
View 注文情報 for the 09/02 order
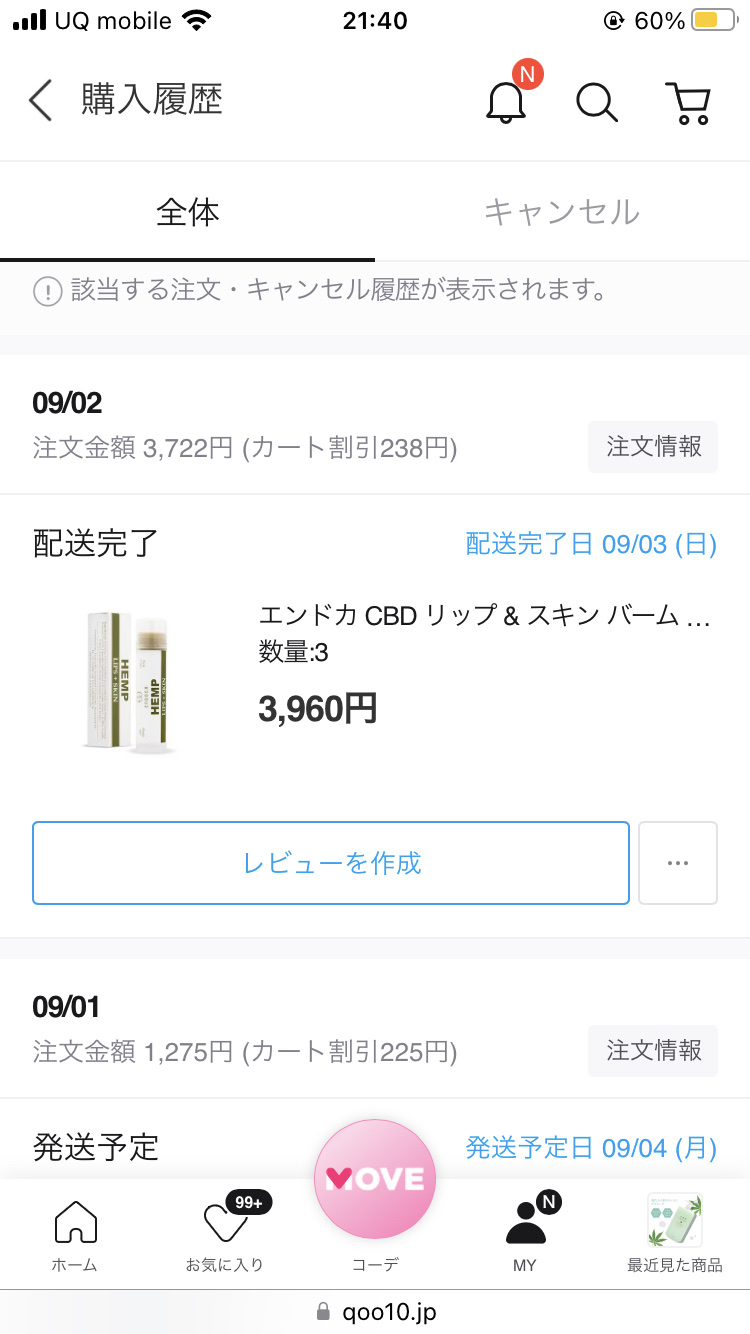coord(653,446)
